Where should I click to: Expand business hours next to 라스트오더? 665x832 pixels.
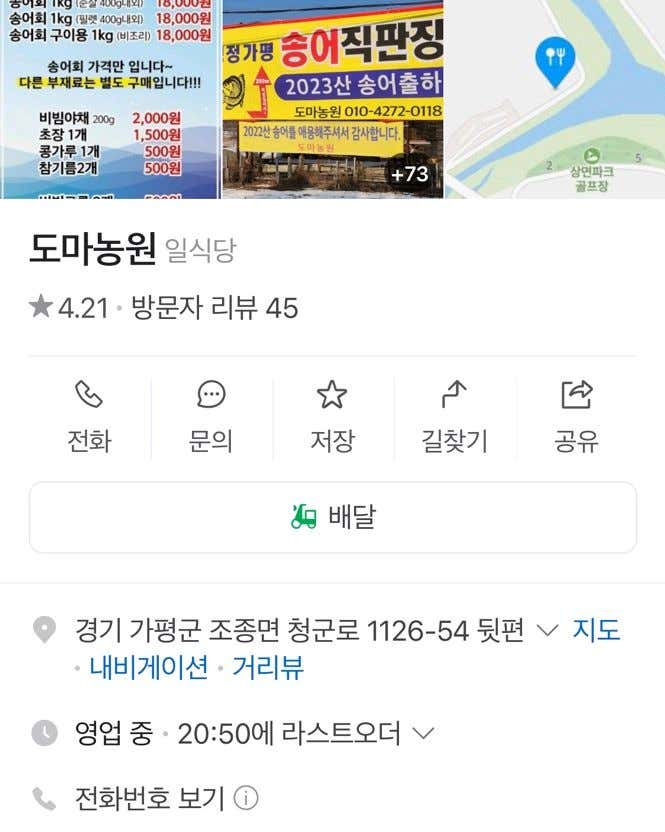click(x=423, y=734)
